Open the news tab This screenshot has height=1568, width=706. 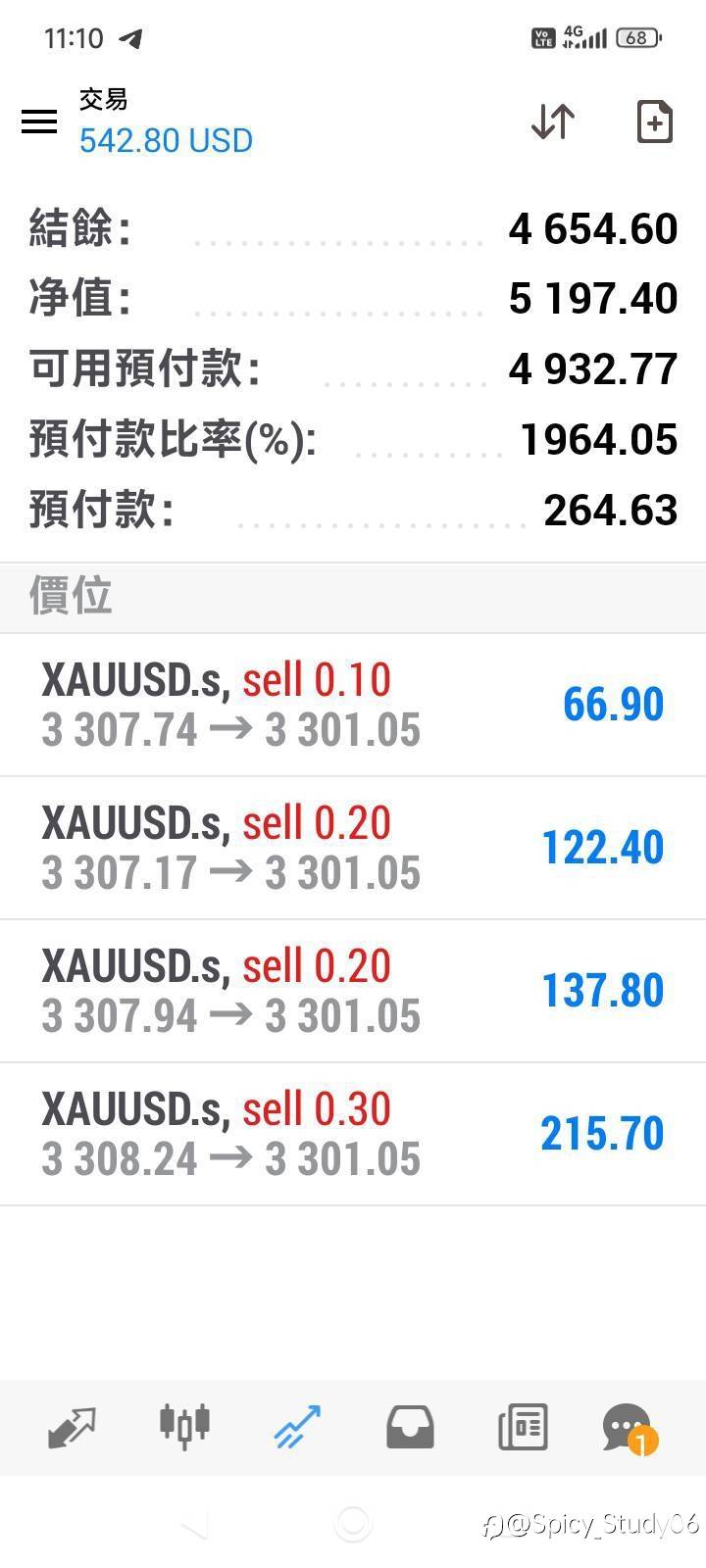(523, 1428)
